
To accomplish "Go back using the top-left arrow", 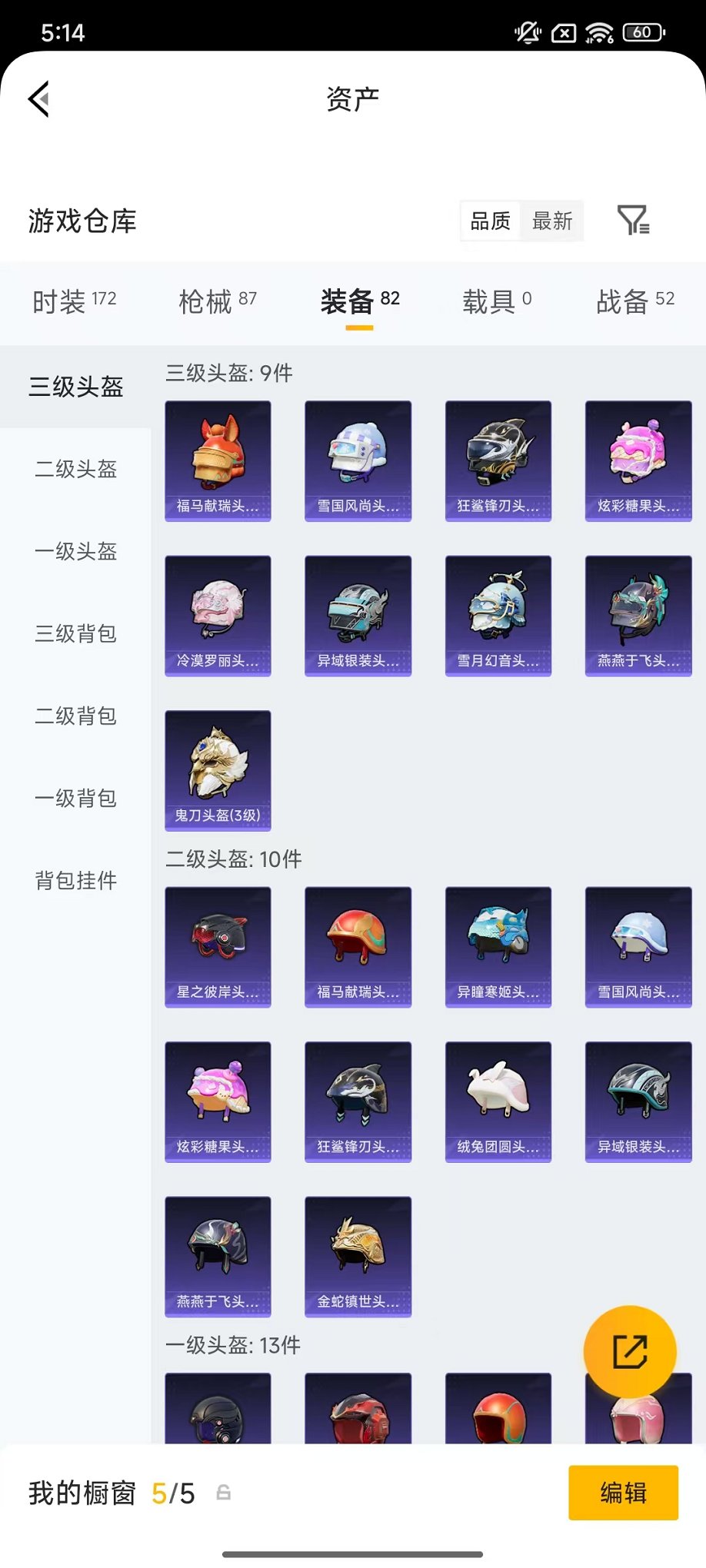I will pos(38,99).
